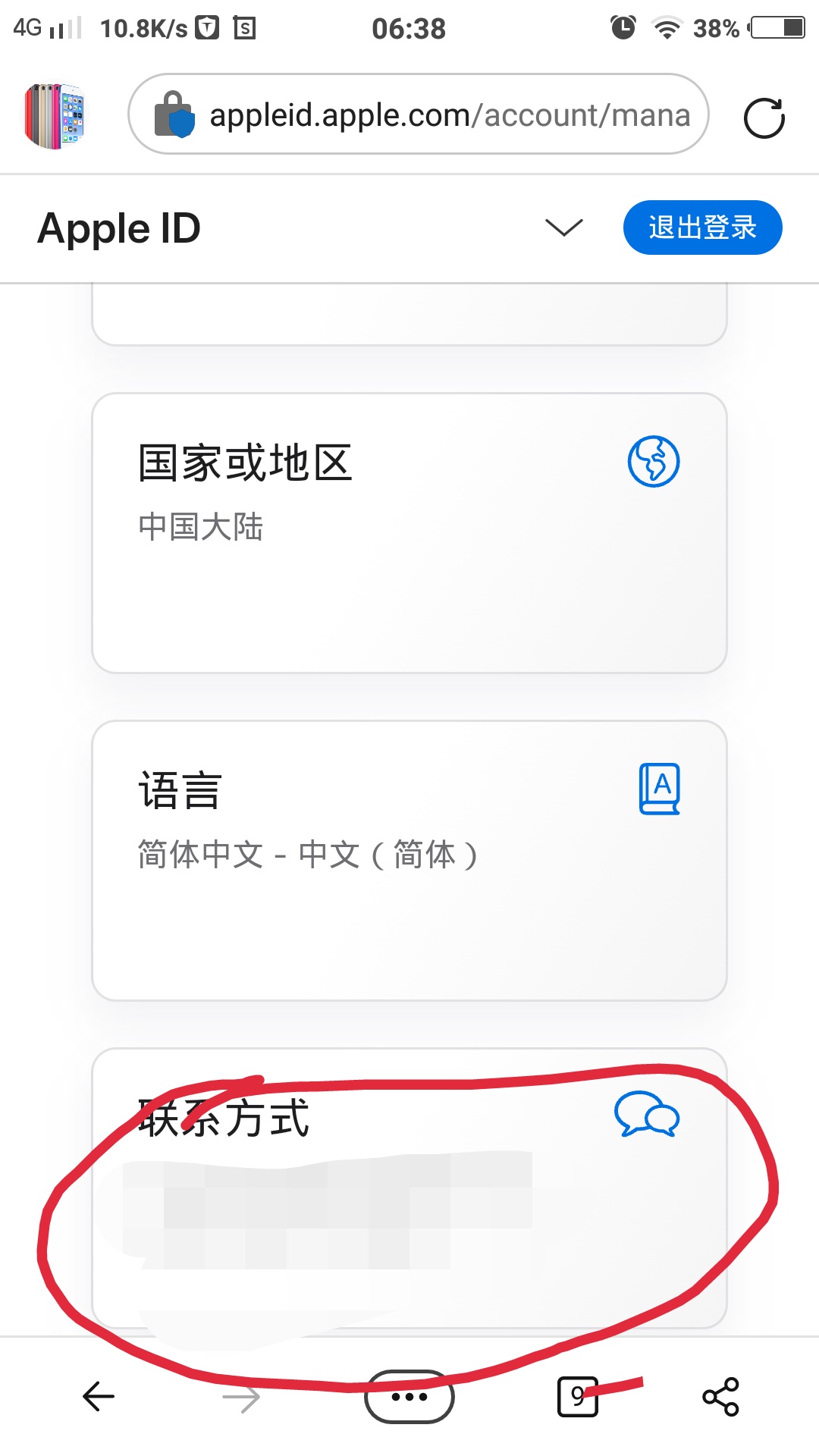819x1456 pixels.
Task: Tap the appleid.apple.com address bar
Action: 449,115
